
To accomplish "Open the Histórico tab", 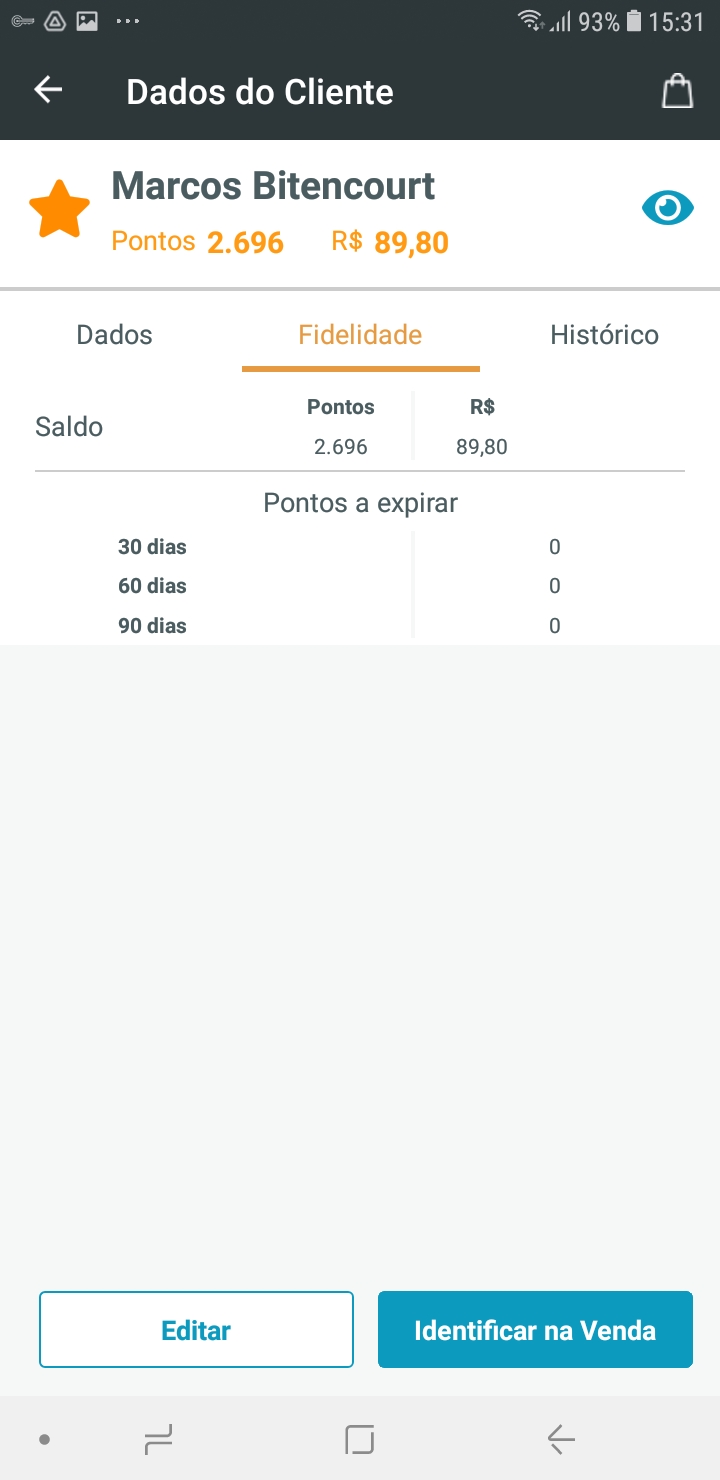I will [x=604, y=335].
